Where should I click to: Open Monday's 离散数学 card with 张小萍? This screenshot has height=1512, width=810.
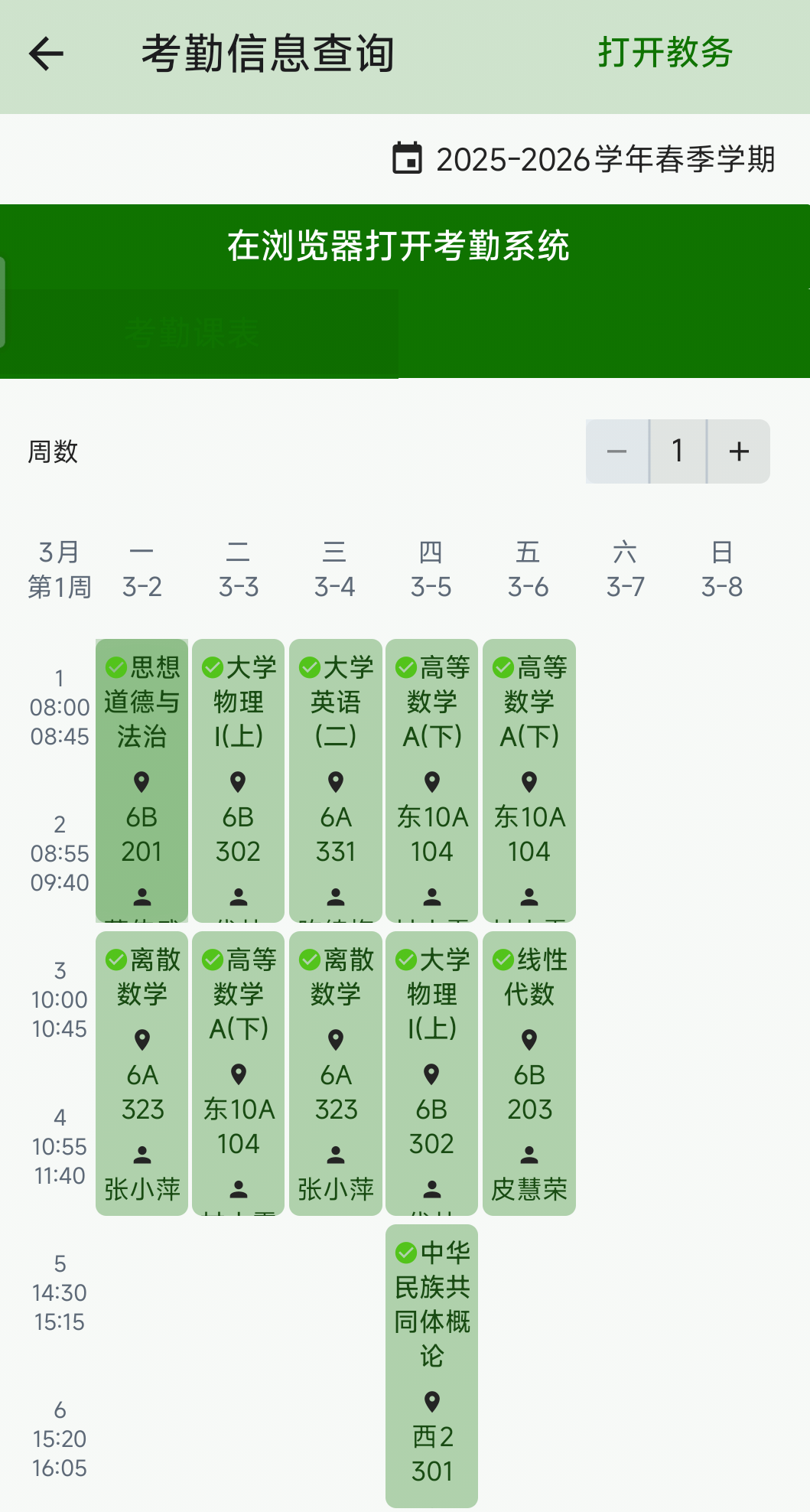tap(142, 1074)
